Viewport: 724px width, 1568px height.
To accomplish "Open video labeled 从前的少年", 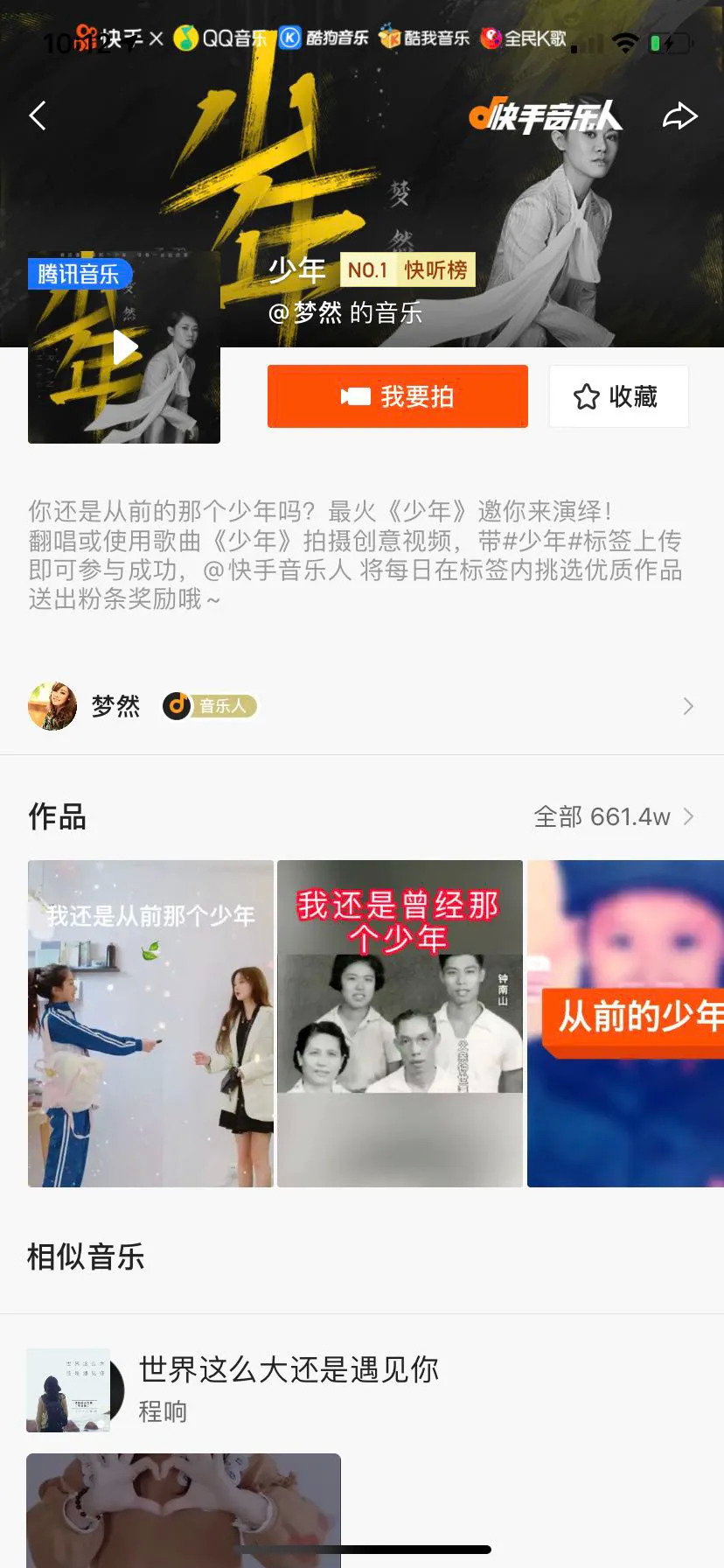I will (x=625, y=1023).
